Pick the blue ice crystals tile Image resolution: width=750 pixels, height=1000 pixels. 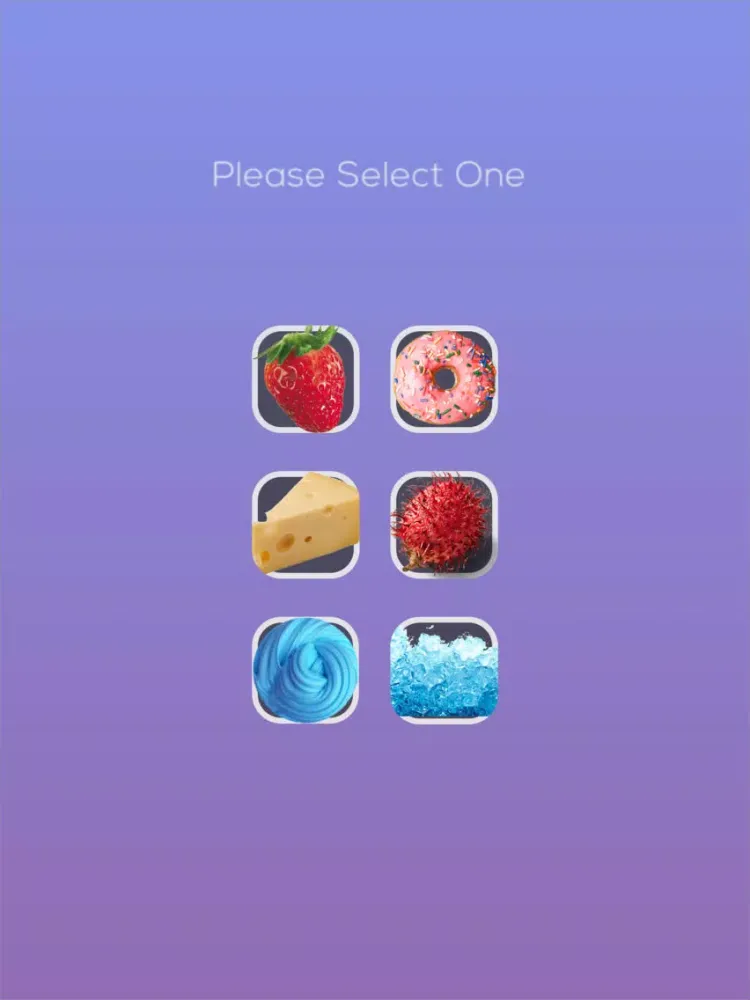point(444,669)
